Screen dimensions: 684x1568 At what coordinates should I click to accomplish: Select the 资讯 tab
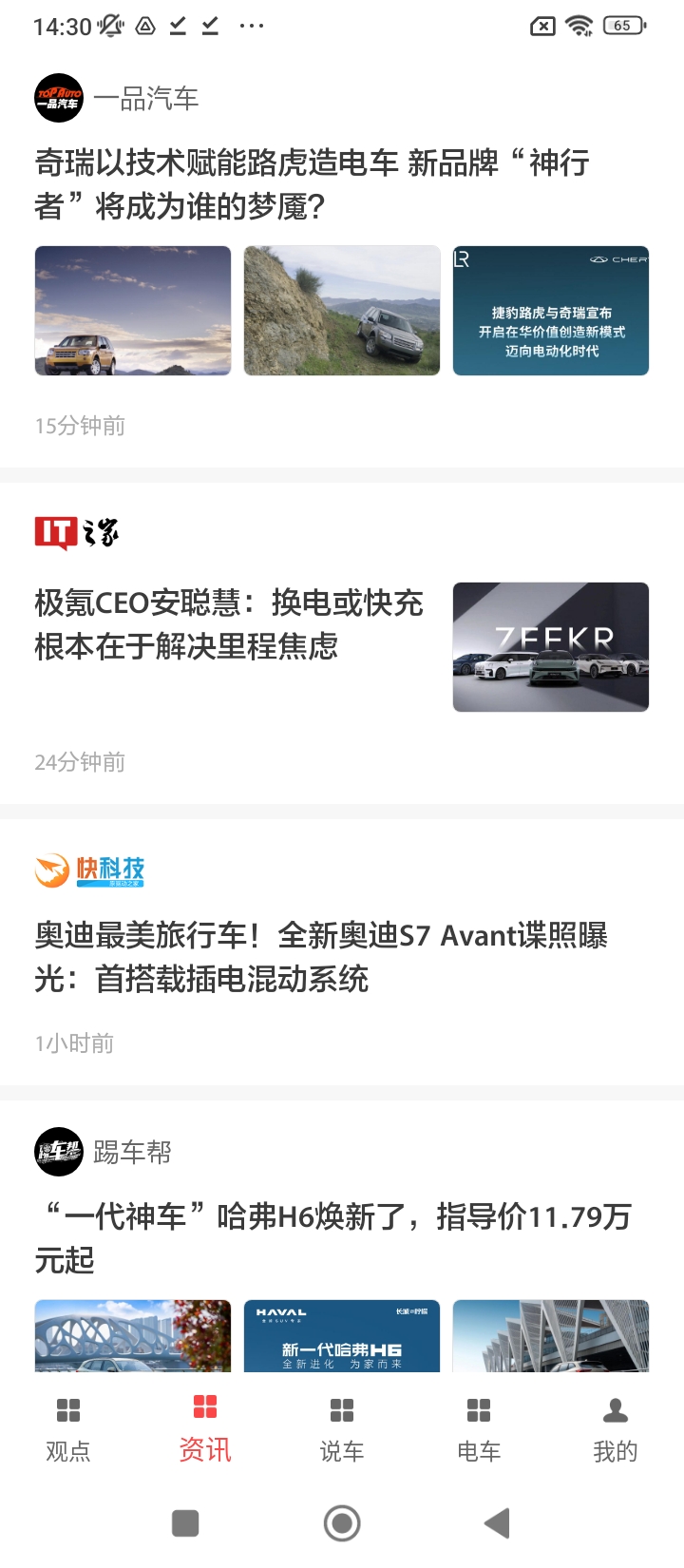click(205, 1428)
